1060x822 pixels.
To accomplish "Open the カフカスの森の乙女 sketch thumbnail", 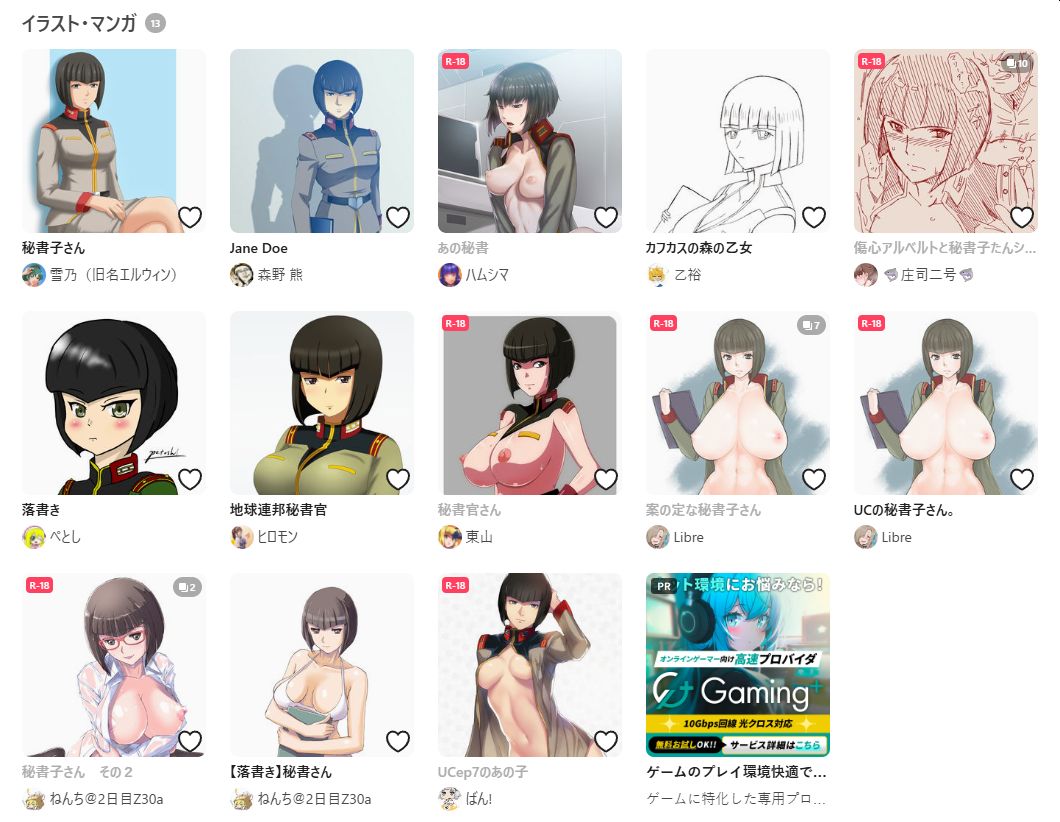I will [737, 140].
